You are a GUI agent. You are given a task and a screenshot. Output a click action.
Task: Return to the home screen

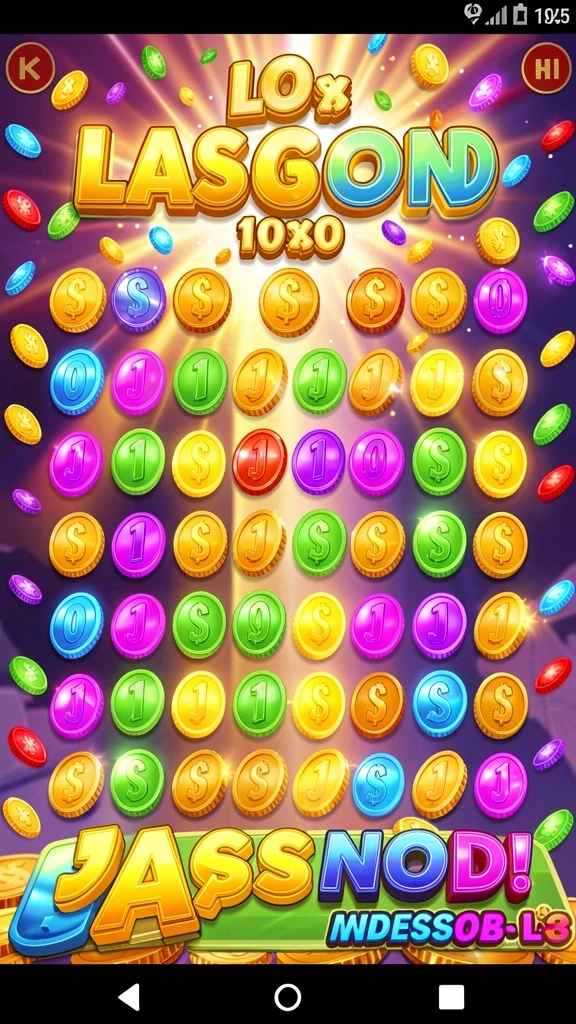[288, 997]
